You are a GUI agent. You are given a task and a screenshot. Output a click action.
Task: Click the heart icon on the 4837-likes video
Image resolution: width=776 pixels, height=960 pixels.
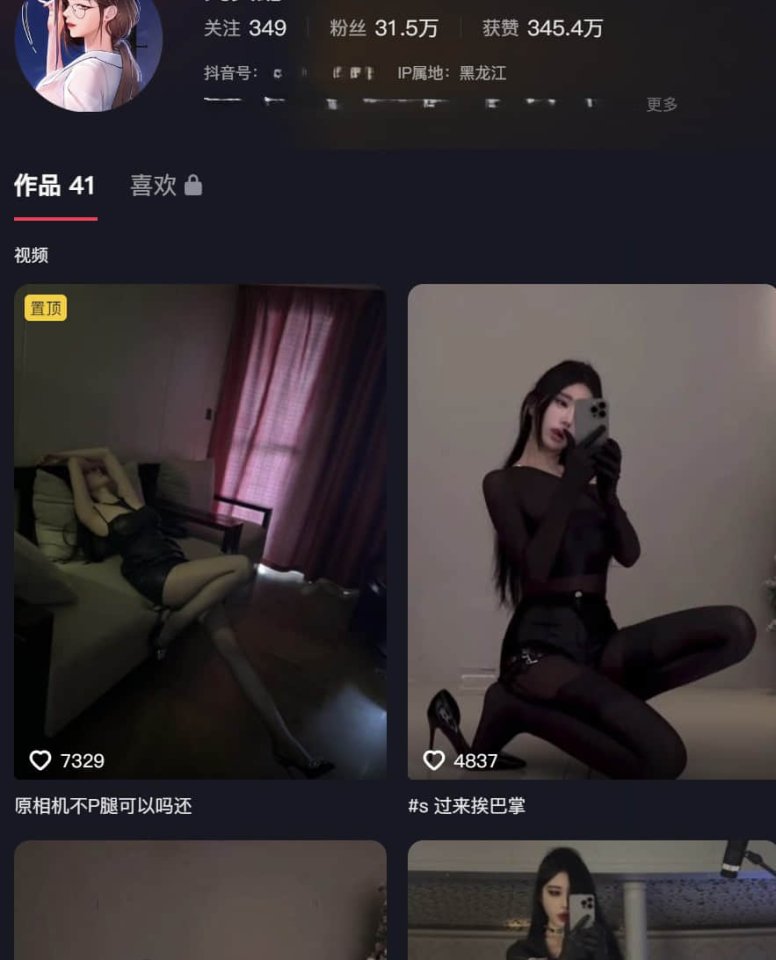pyautogui.click(x=433, y=760)
